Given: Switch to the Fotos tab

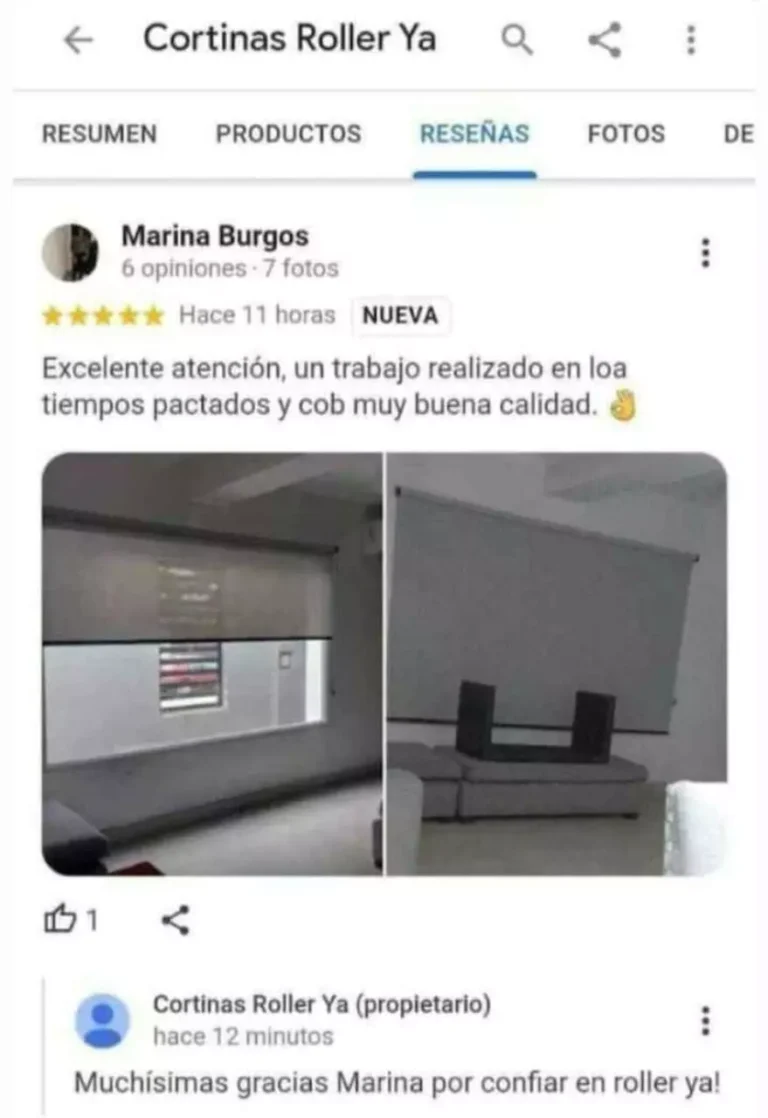Looking at the screenshot, I should pos(626,134).
